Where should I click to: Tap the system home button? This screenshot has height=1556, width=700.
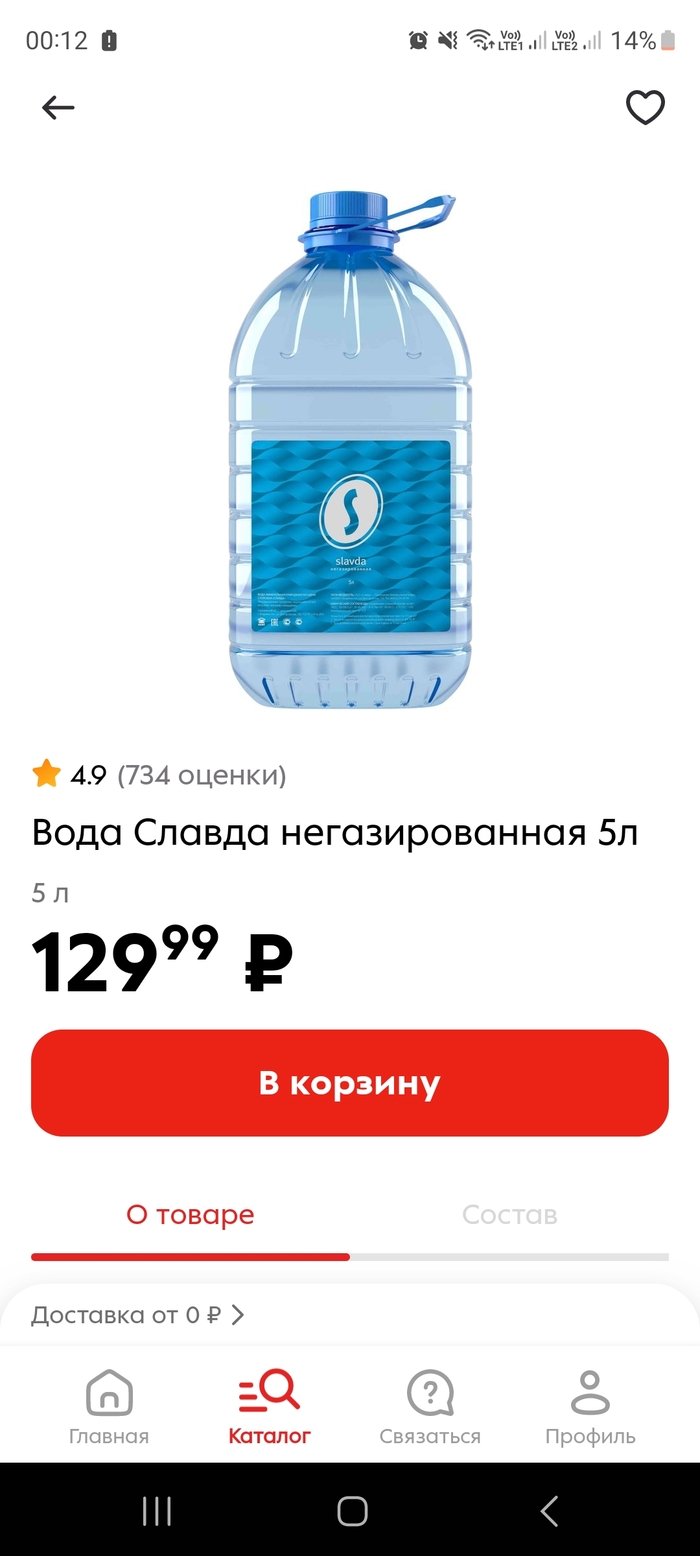352,1511
